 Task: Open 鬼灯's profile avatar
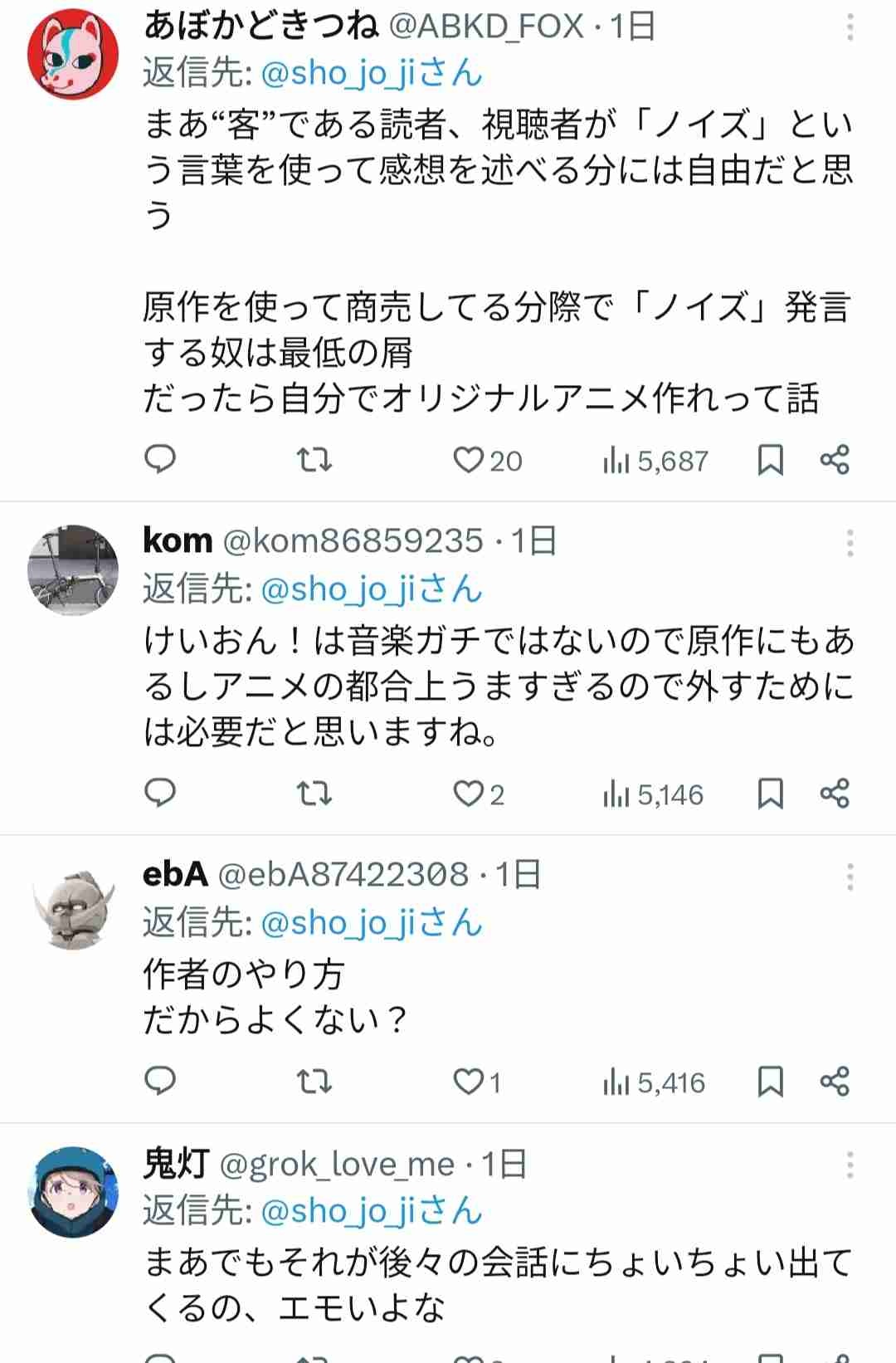coord(73,1193)
